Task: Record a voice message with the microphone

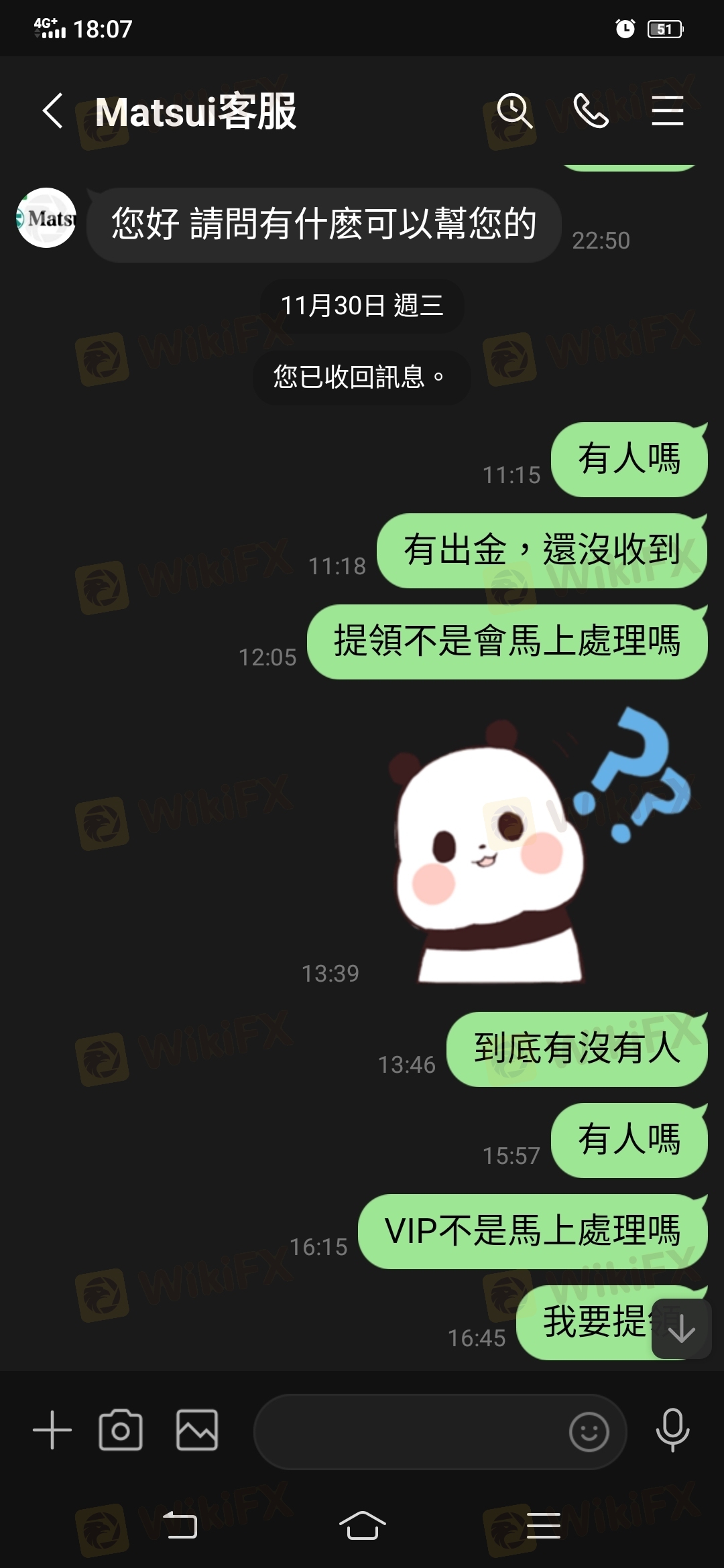Action: tap(672, 1430)
